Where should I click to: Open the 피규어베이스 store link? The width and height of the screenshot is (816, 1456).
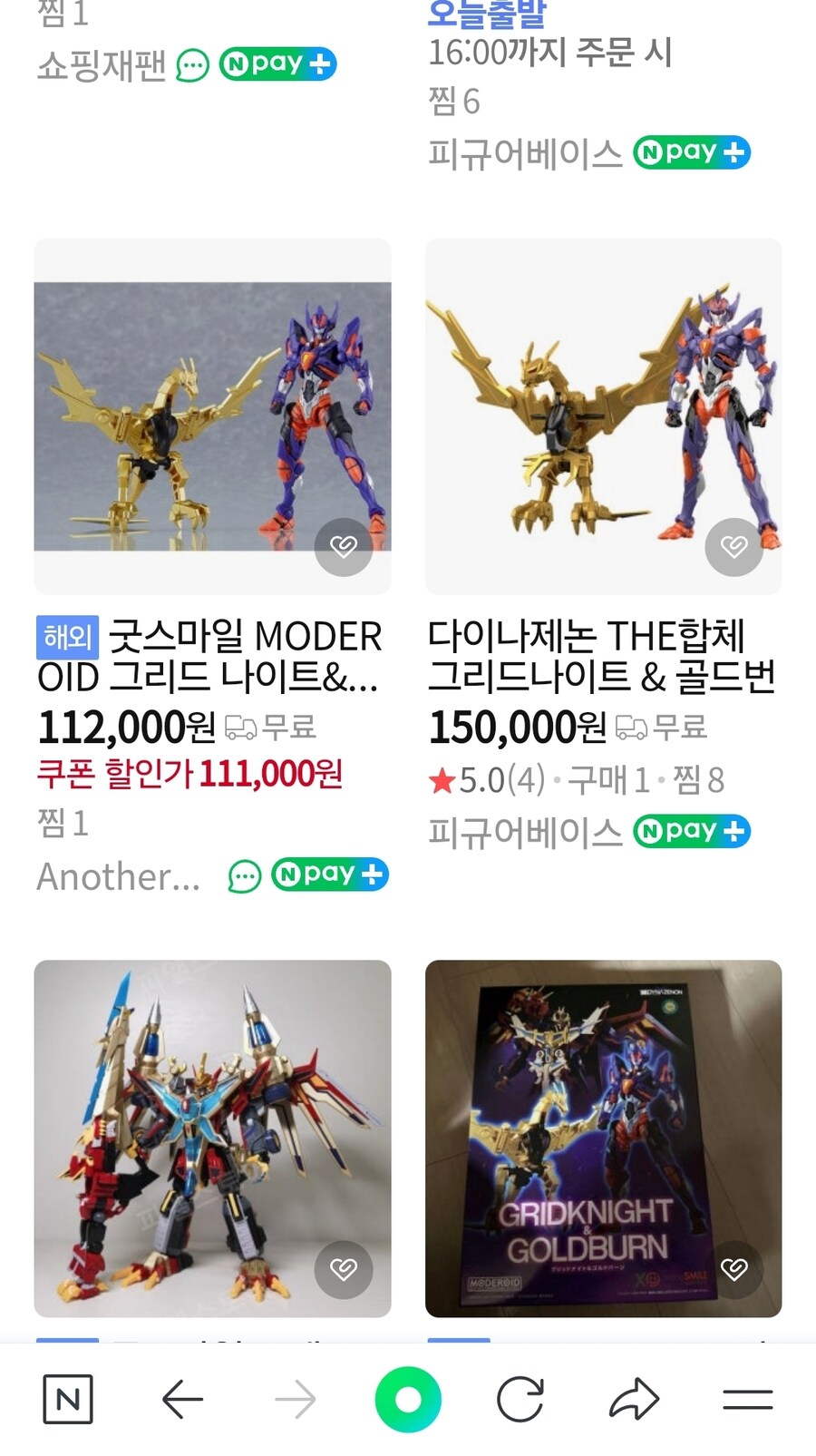pos(526,828)
